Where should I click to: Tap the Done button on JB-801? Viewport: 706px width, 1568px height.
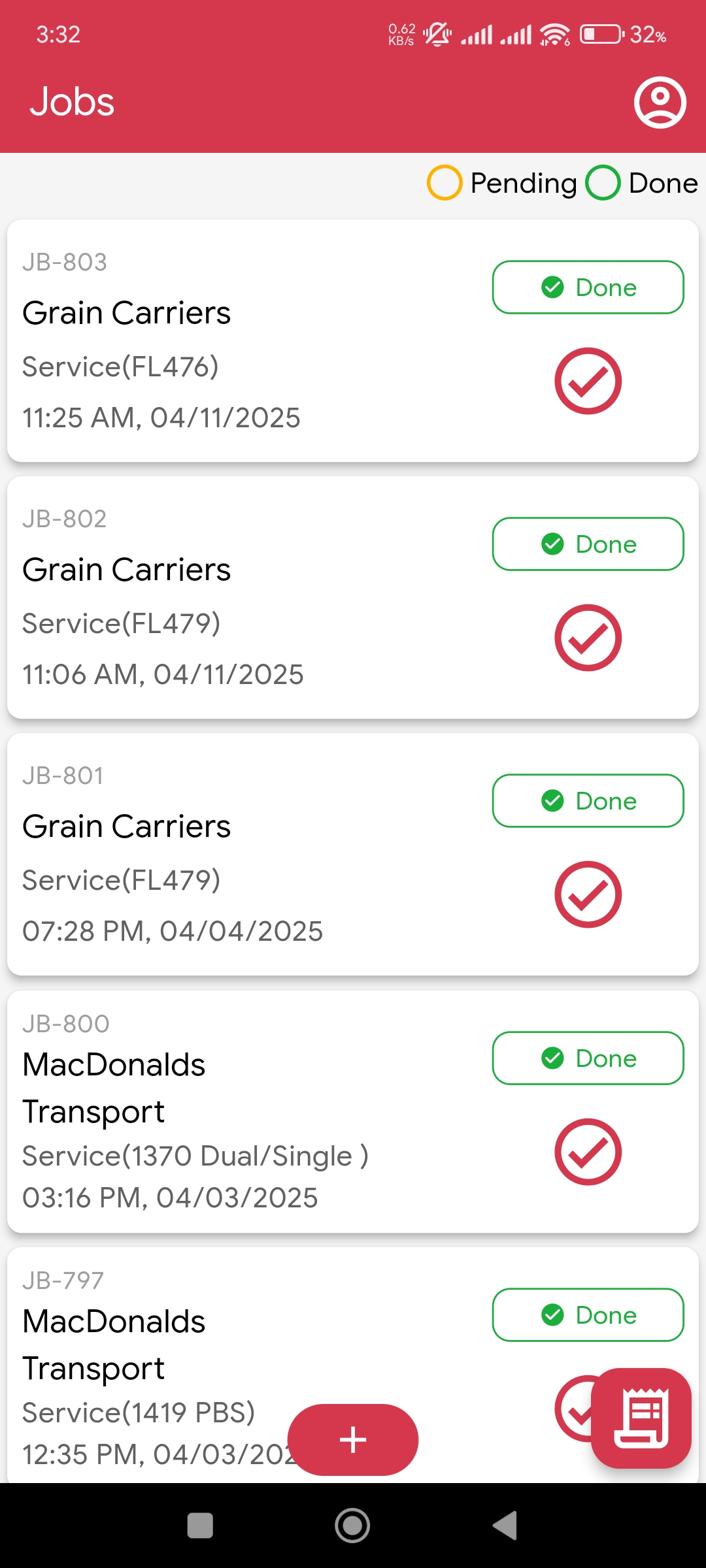pos(588,801)
